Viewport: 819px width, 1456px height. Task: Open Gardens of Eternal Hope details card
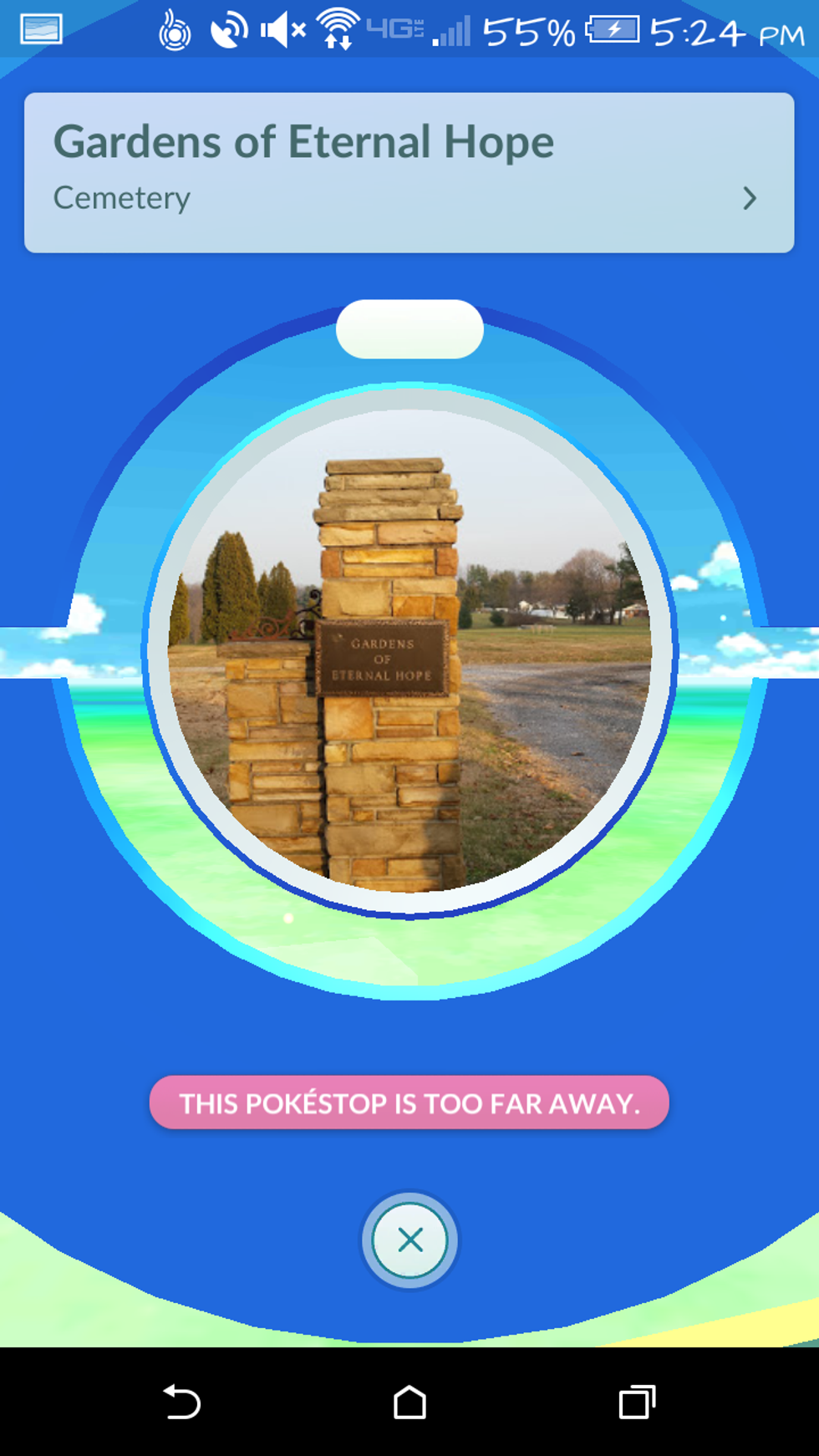pyautogui.click(x=409, y=172)
